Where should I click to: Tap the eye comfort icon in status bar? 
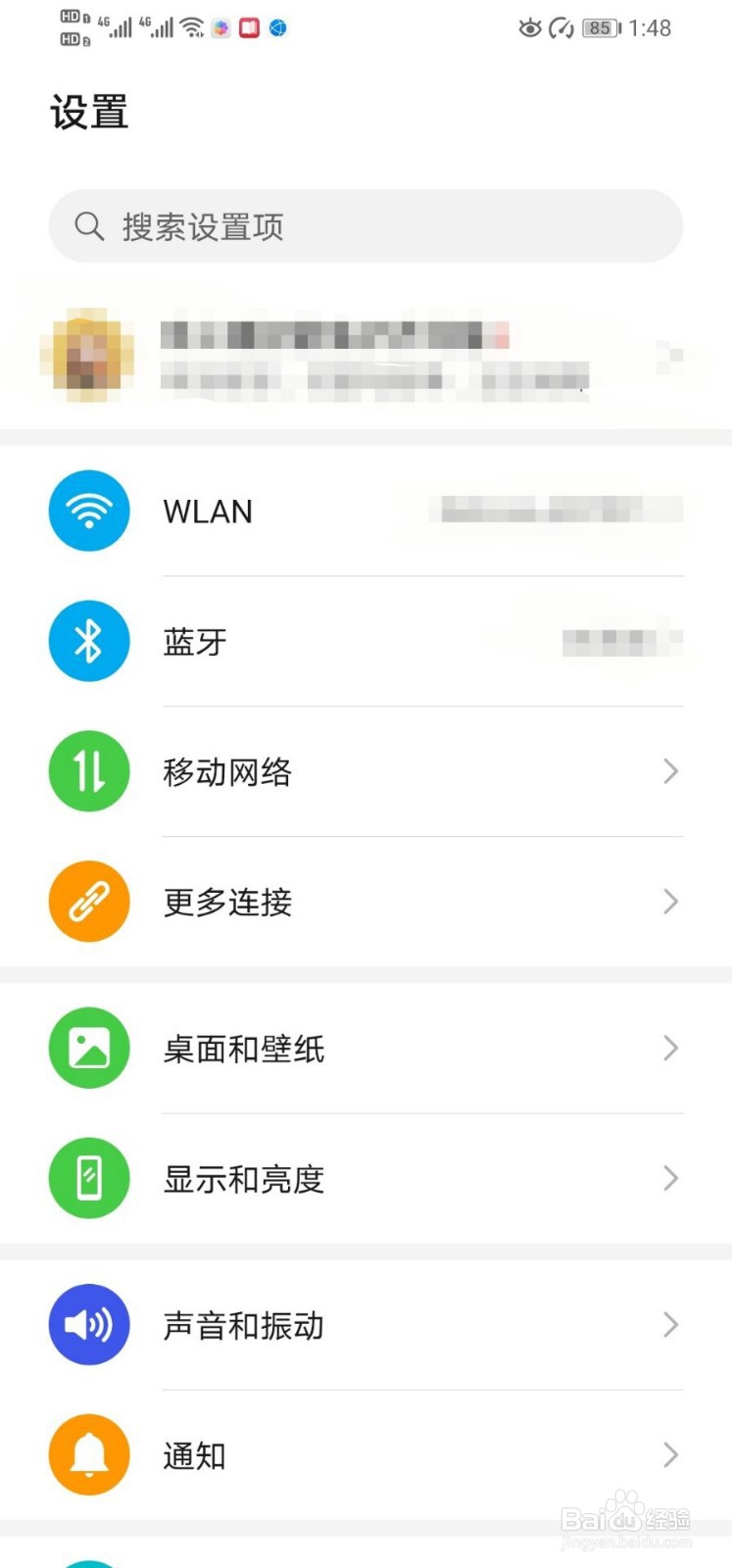[x=529, y=27]
